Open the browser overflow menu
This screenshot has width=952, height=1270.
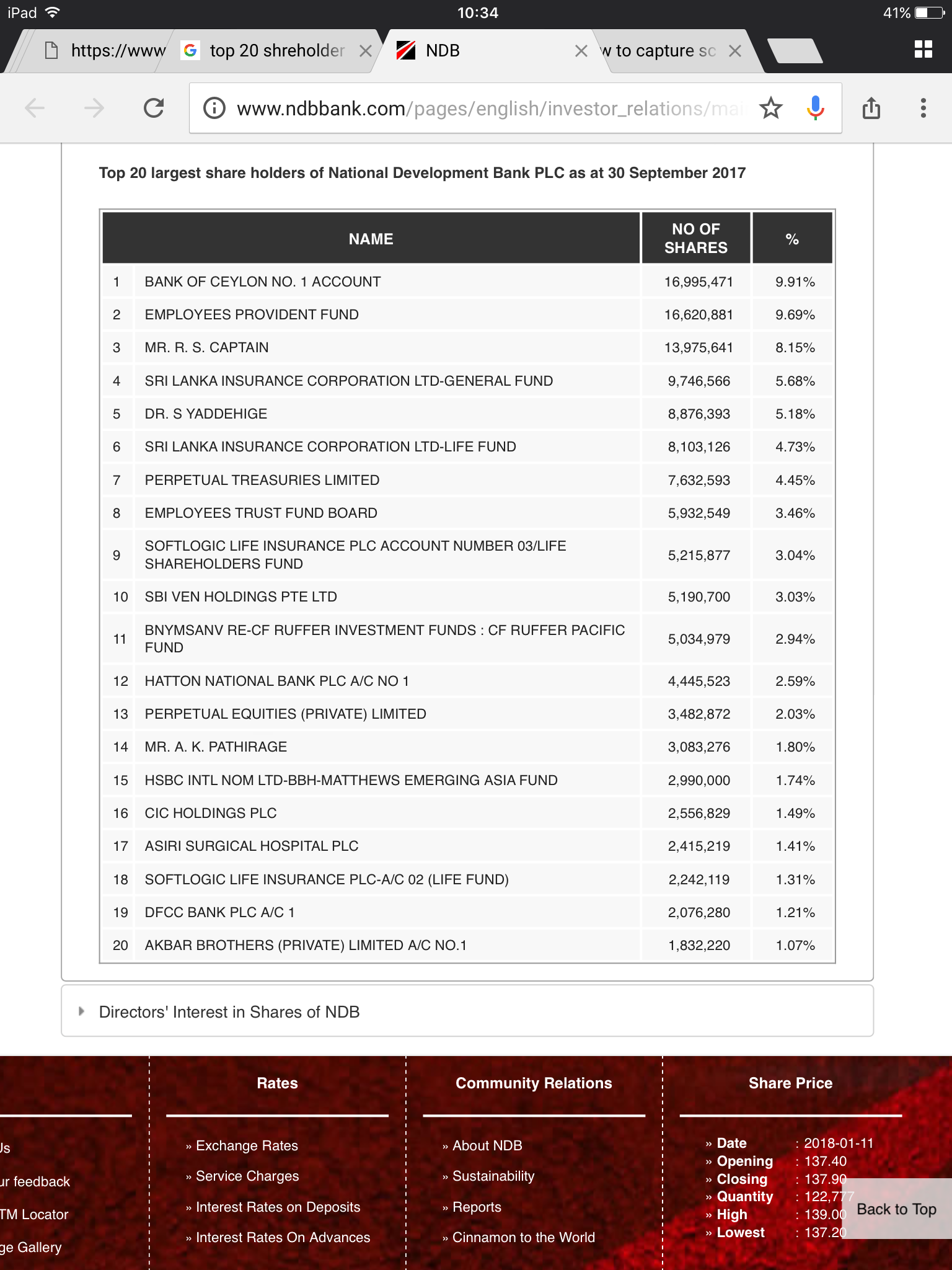click(x=923, y=109)
